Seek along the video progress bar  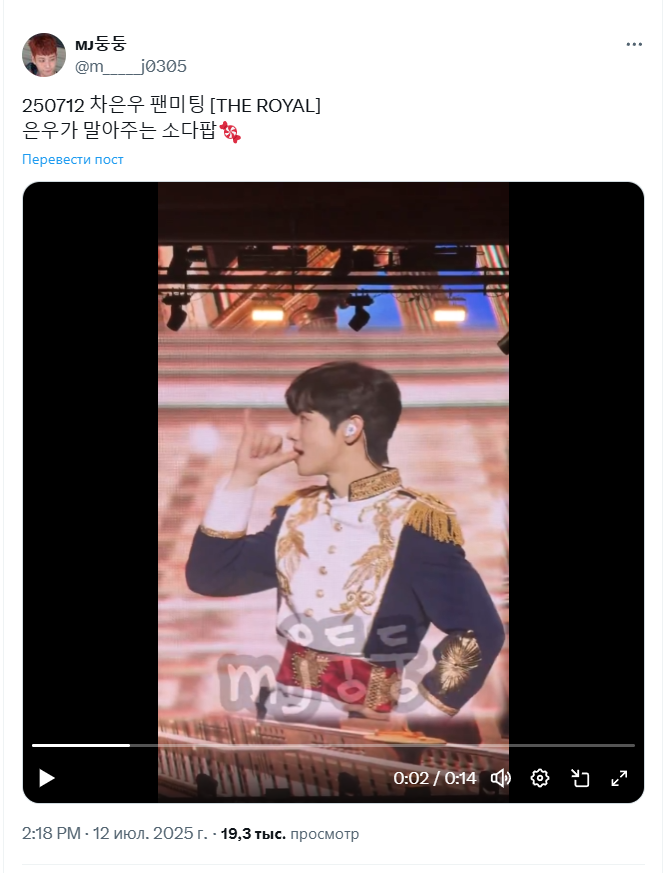333,745
